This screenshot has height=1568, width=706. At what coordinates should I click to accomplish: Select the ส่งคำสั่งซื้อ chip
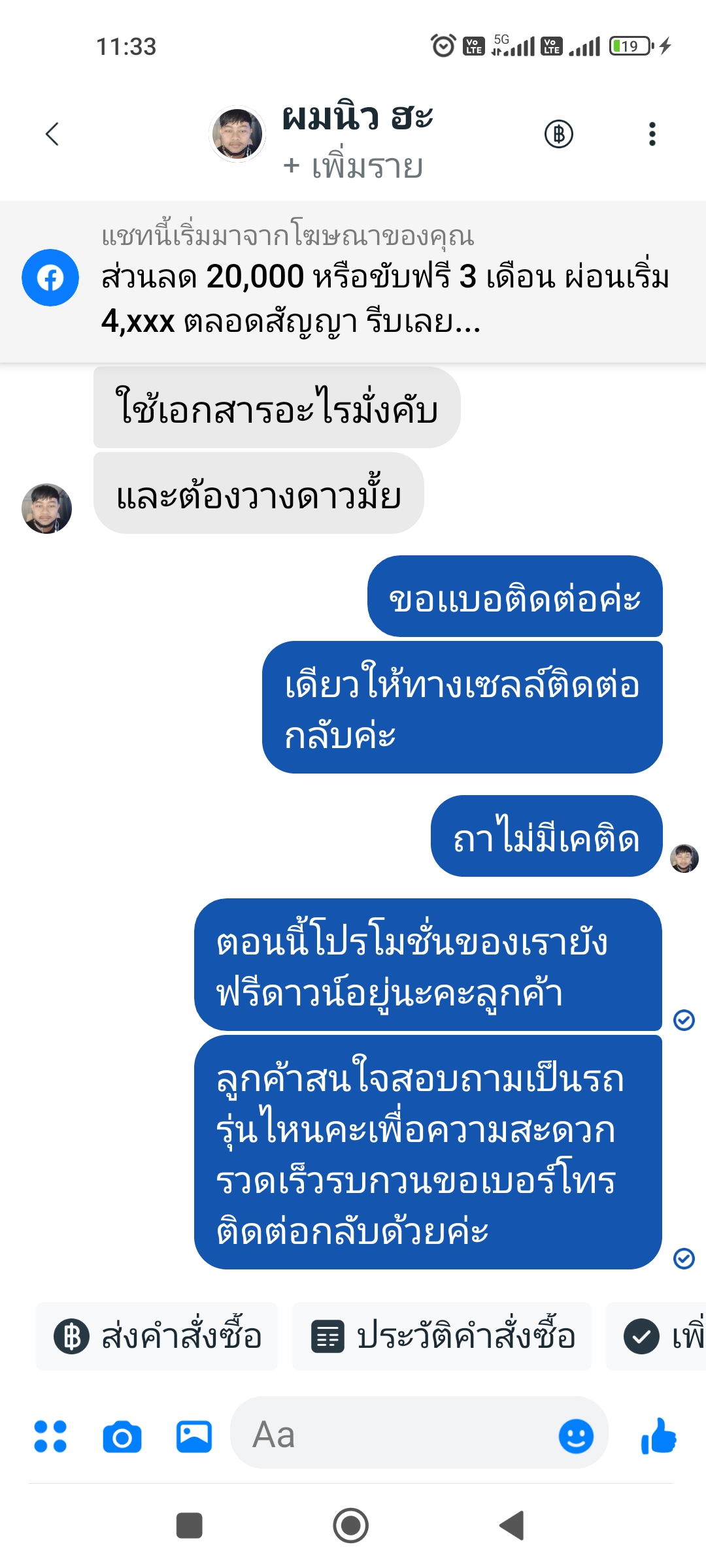click(157, 1336)
